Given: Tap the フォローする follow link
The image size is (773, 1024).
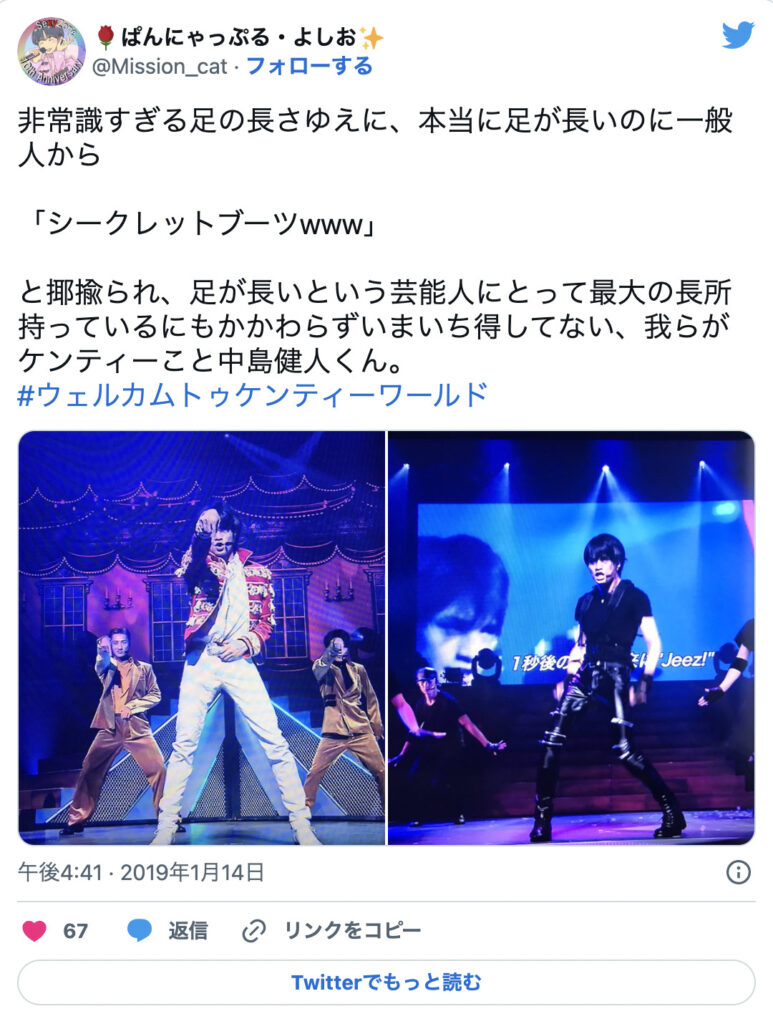Looking at the screenshot, I should point(309,67).
